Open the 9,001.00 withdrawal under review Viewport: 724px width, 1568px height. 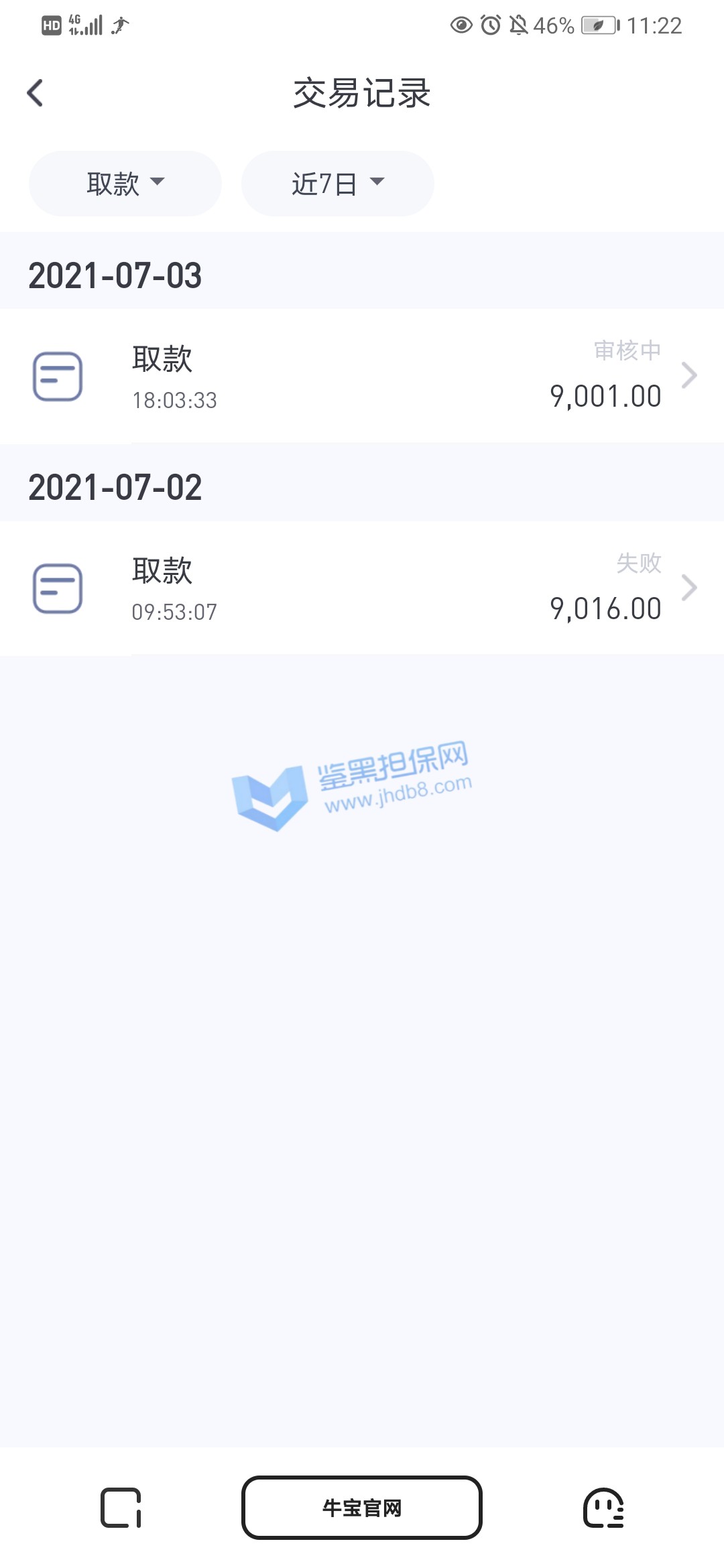(x=362, y=376)
